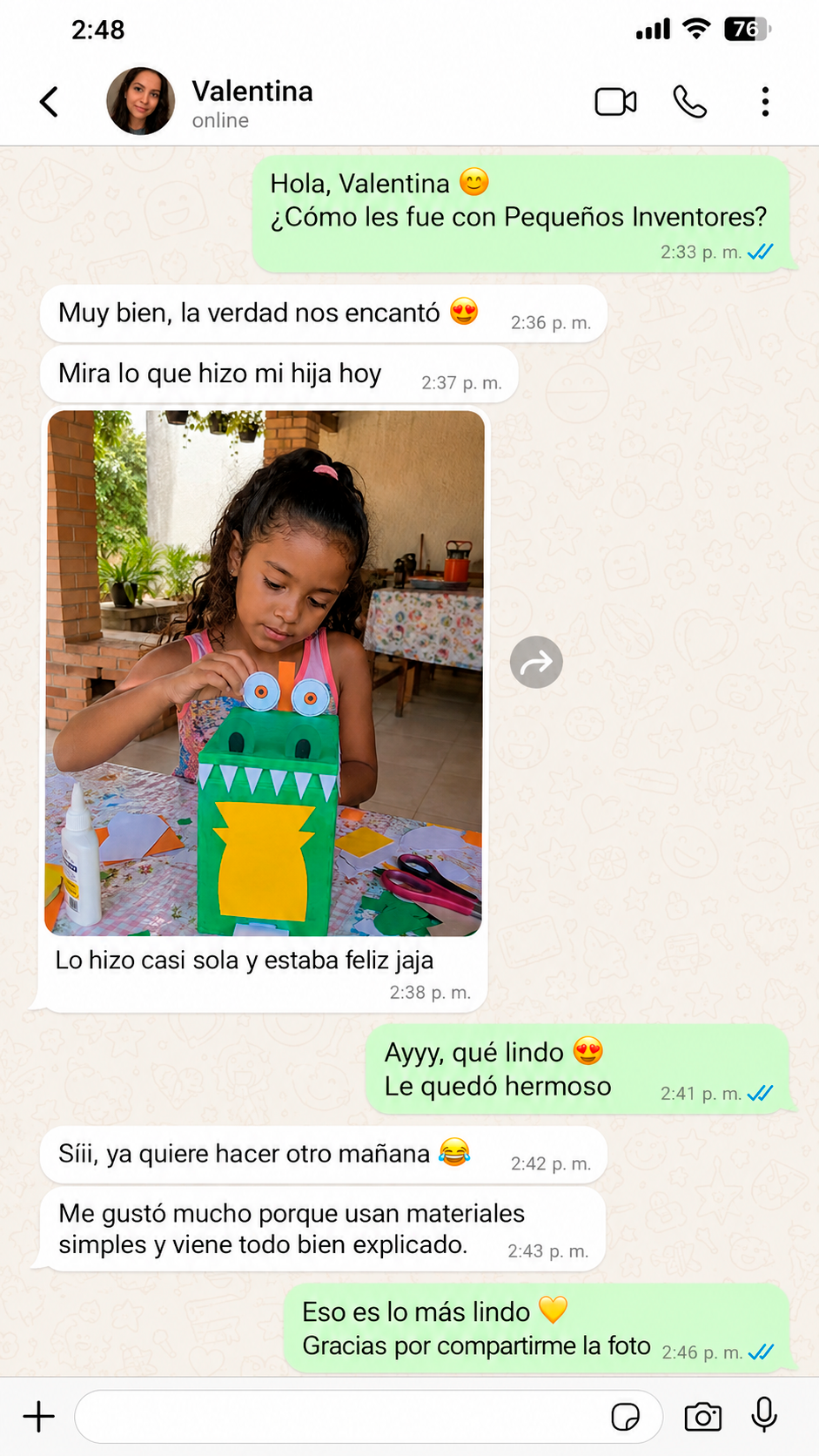
Task: Tap the microphone to record voice message
Action: (x=764, y=1415)
